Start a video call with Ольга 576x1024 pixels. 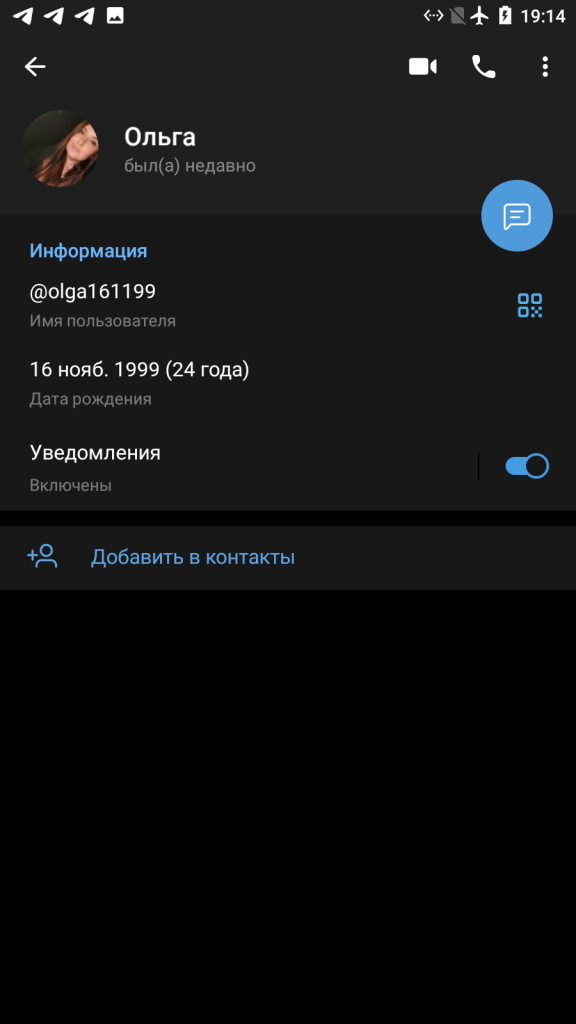click(423, 67)
